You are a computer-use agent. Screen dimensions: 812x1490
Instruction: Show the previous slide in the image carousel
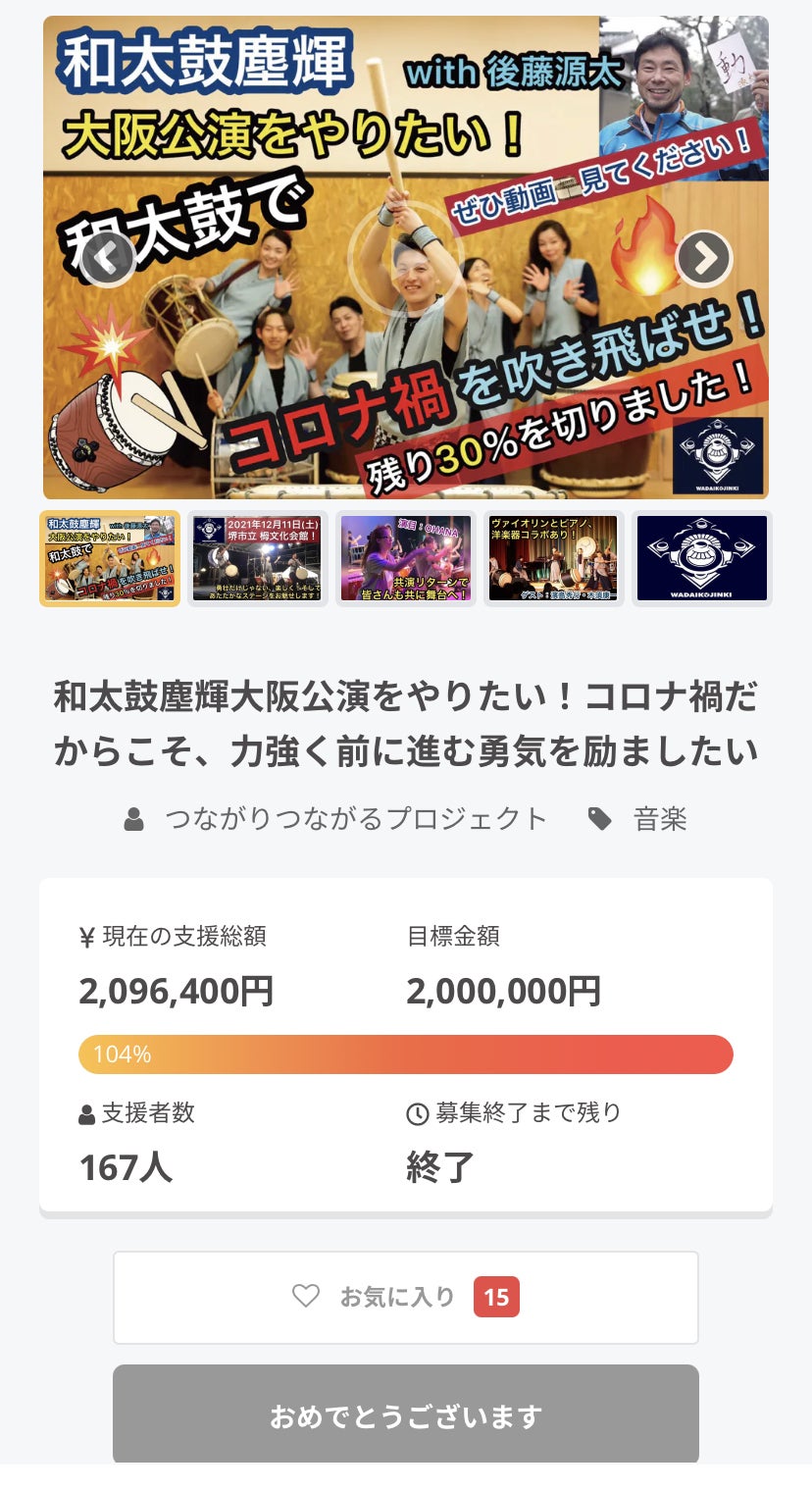[x=107, y=258]
